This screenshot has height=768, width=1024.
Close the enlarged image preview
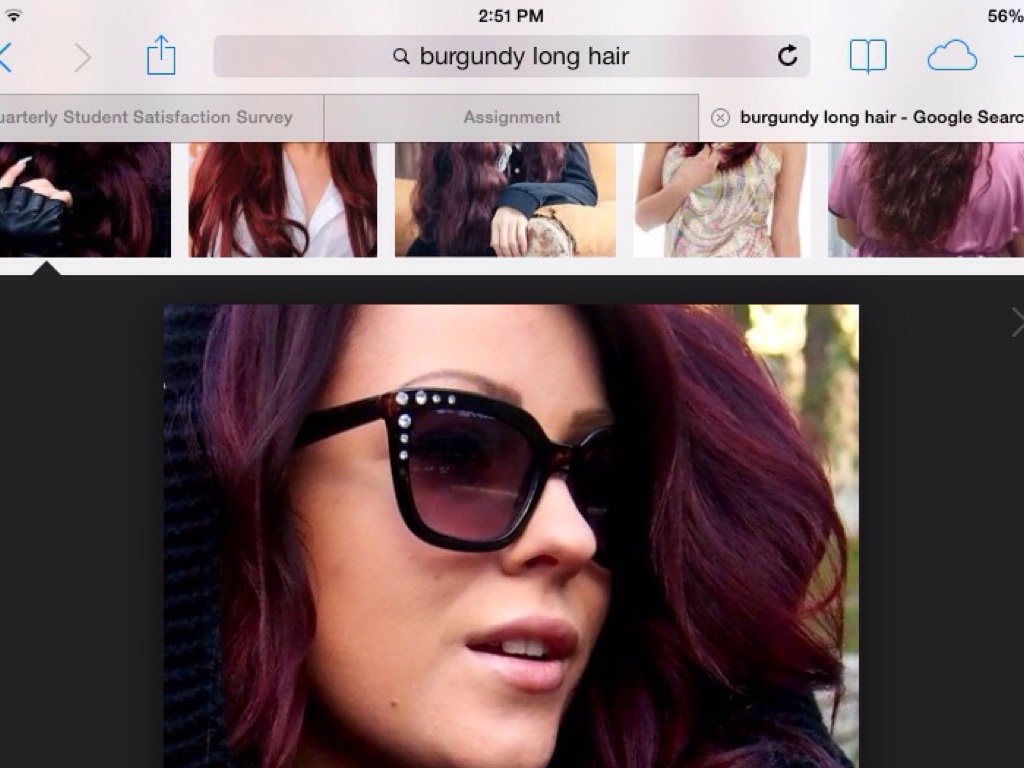1017,322
